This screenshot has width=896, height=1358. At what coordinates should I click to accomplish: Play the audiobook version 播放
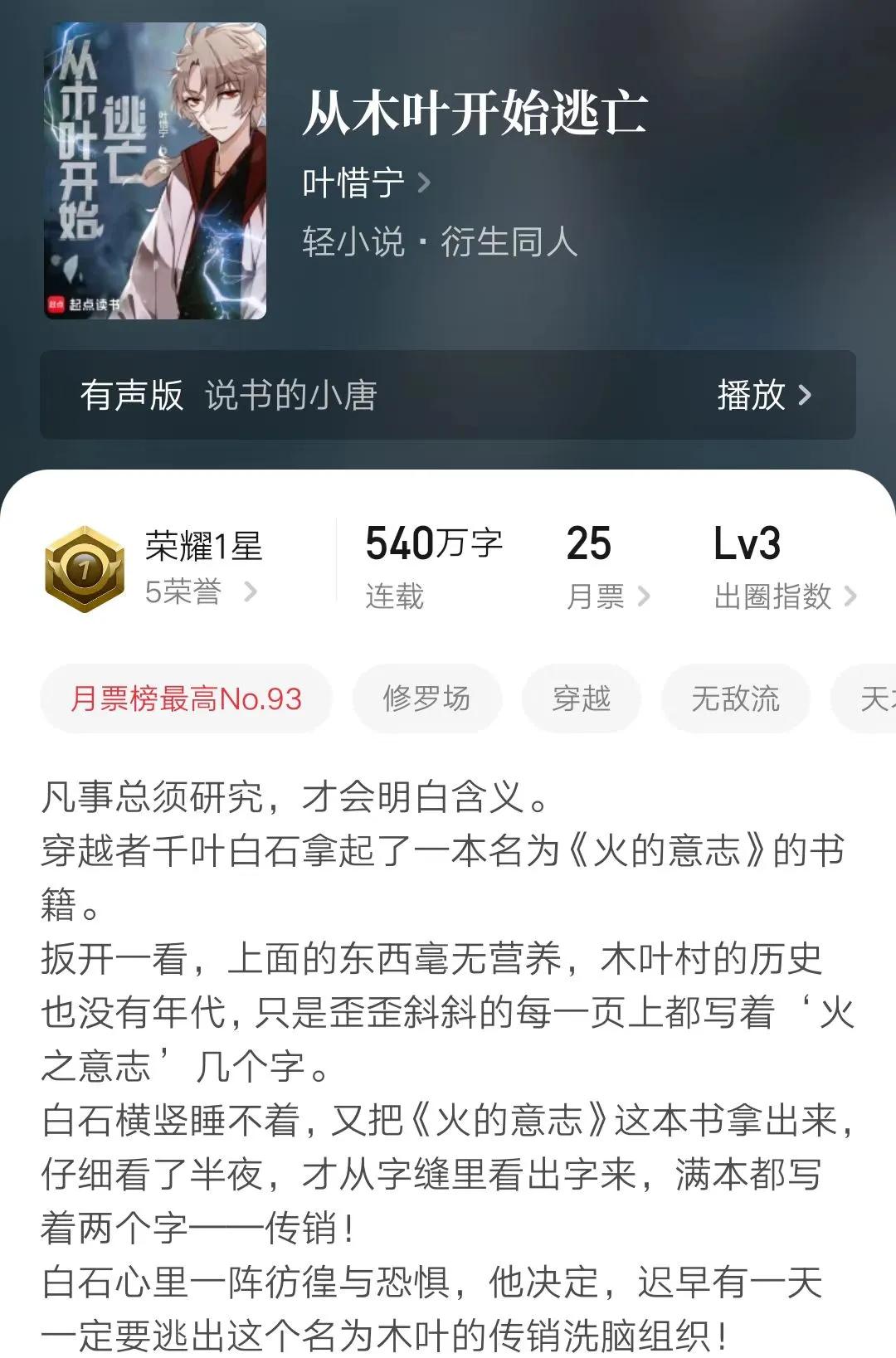763,395
